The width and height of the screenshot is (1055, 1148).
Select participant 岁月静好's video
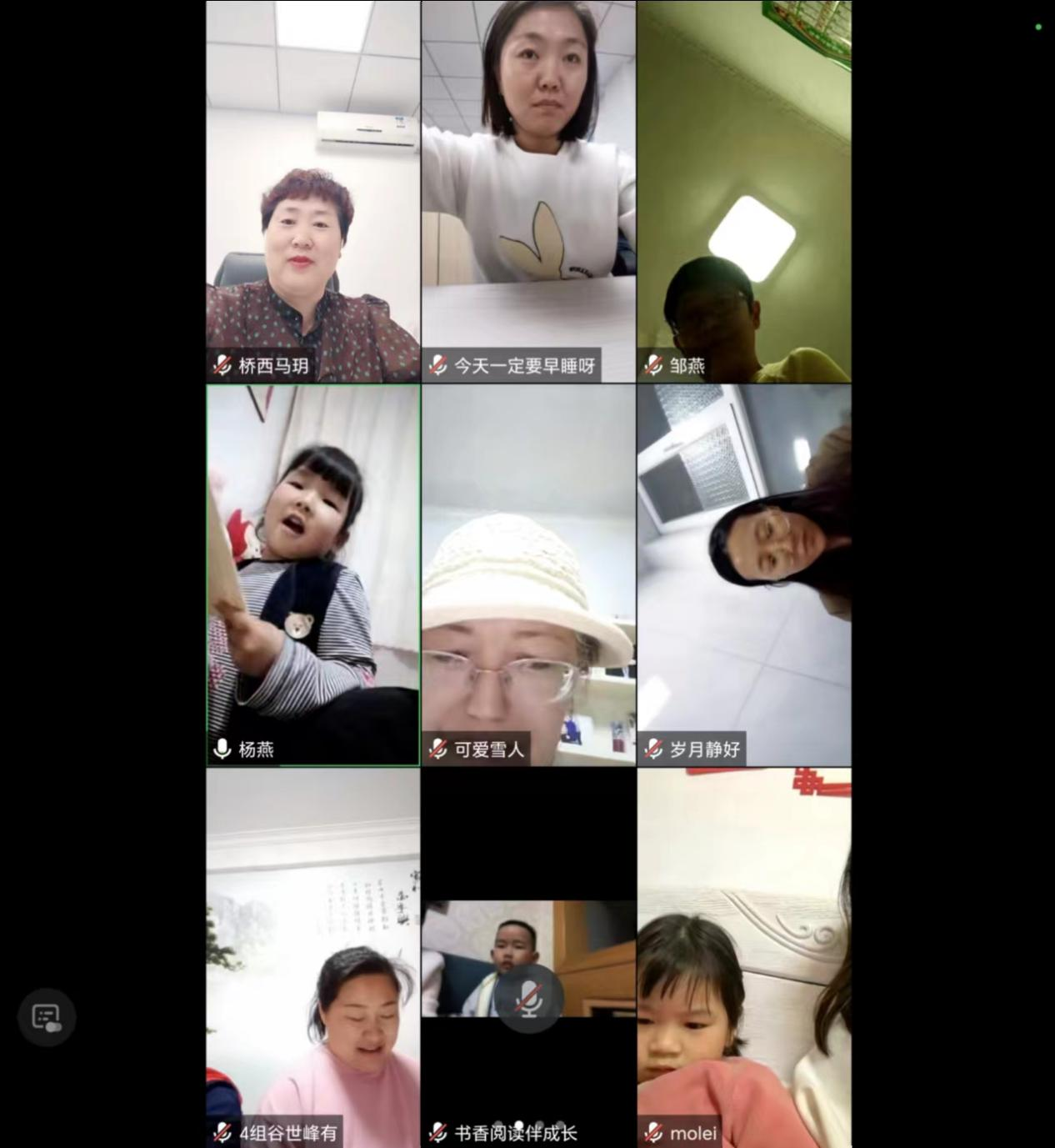(x=744, y=575)
